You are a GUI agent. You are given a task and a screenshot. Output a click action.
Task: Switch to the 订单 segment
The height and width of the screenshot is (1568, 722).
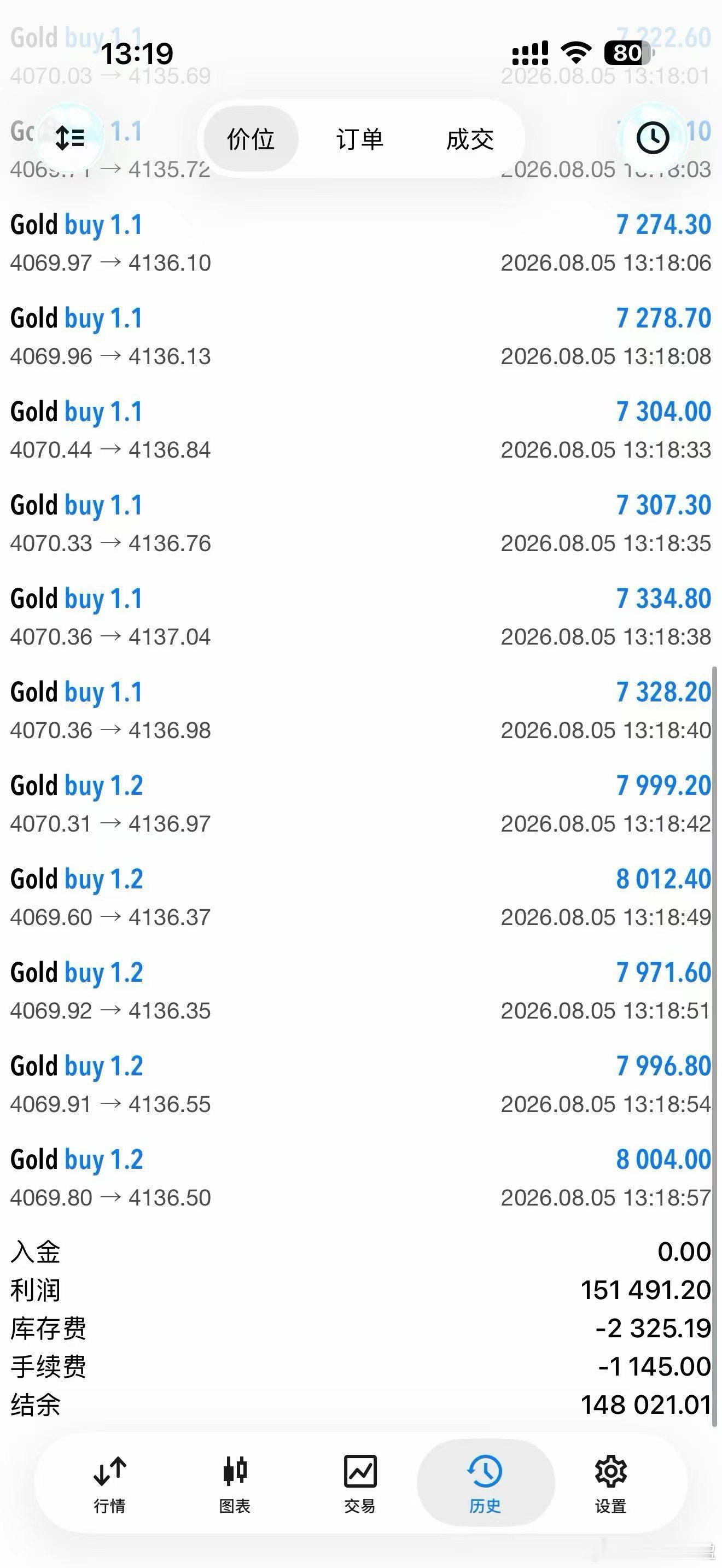360,139
